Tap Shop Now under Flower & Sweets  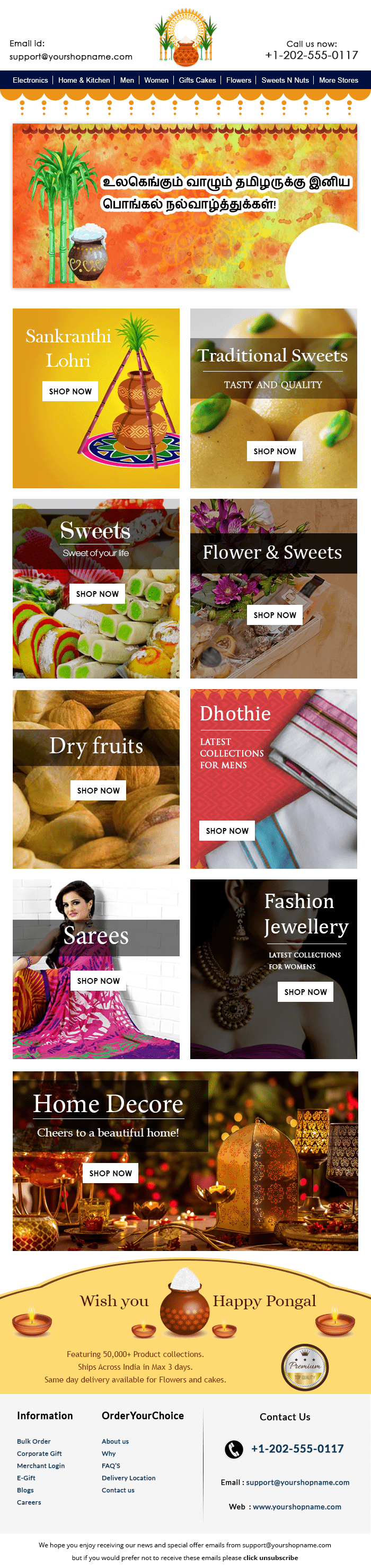275,615
